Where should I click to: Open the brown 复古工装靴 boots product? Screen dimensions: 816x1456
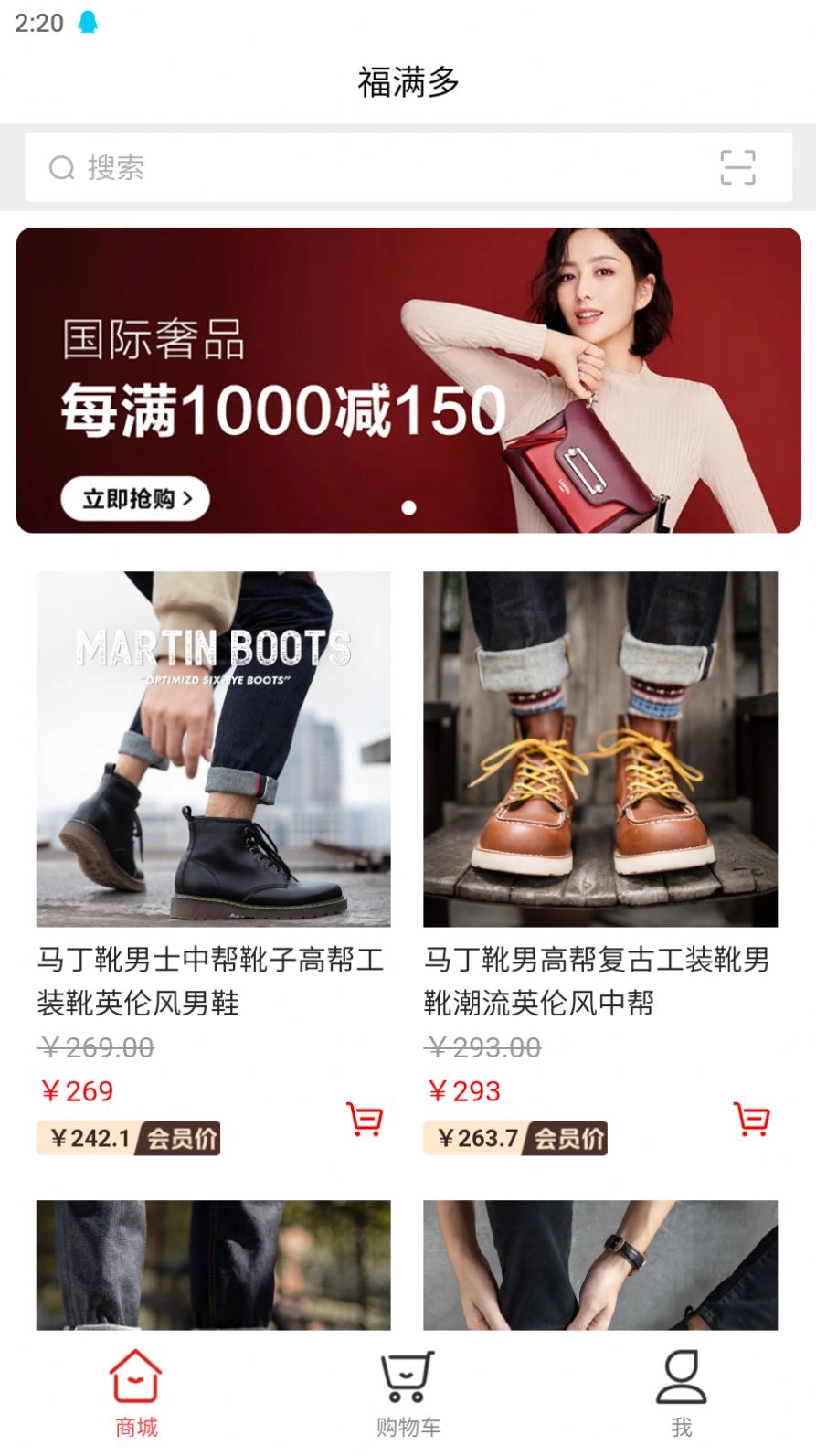coord(600,749)
